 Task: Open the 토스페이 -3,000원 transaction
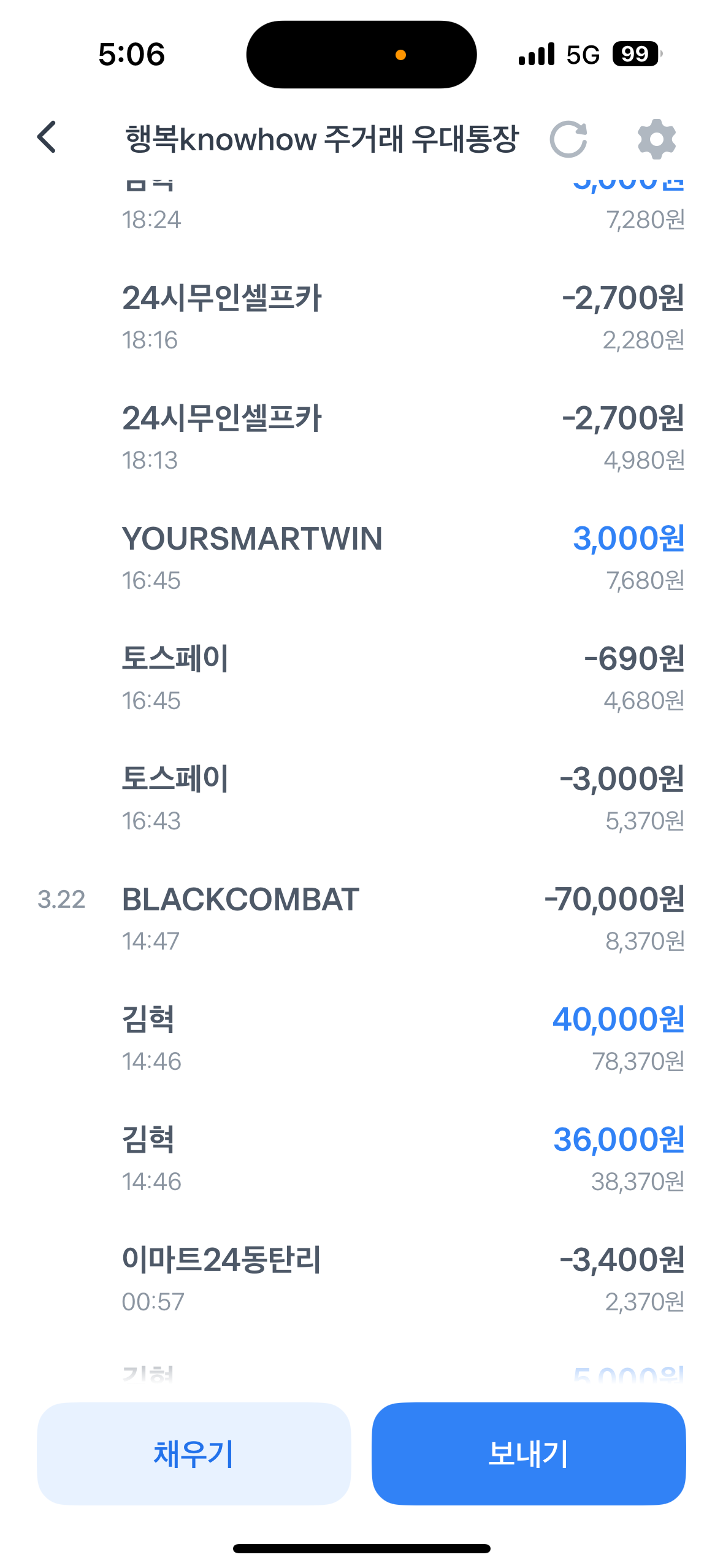pos(361,799)
